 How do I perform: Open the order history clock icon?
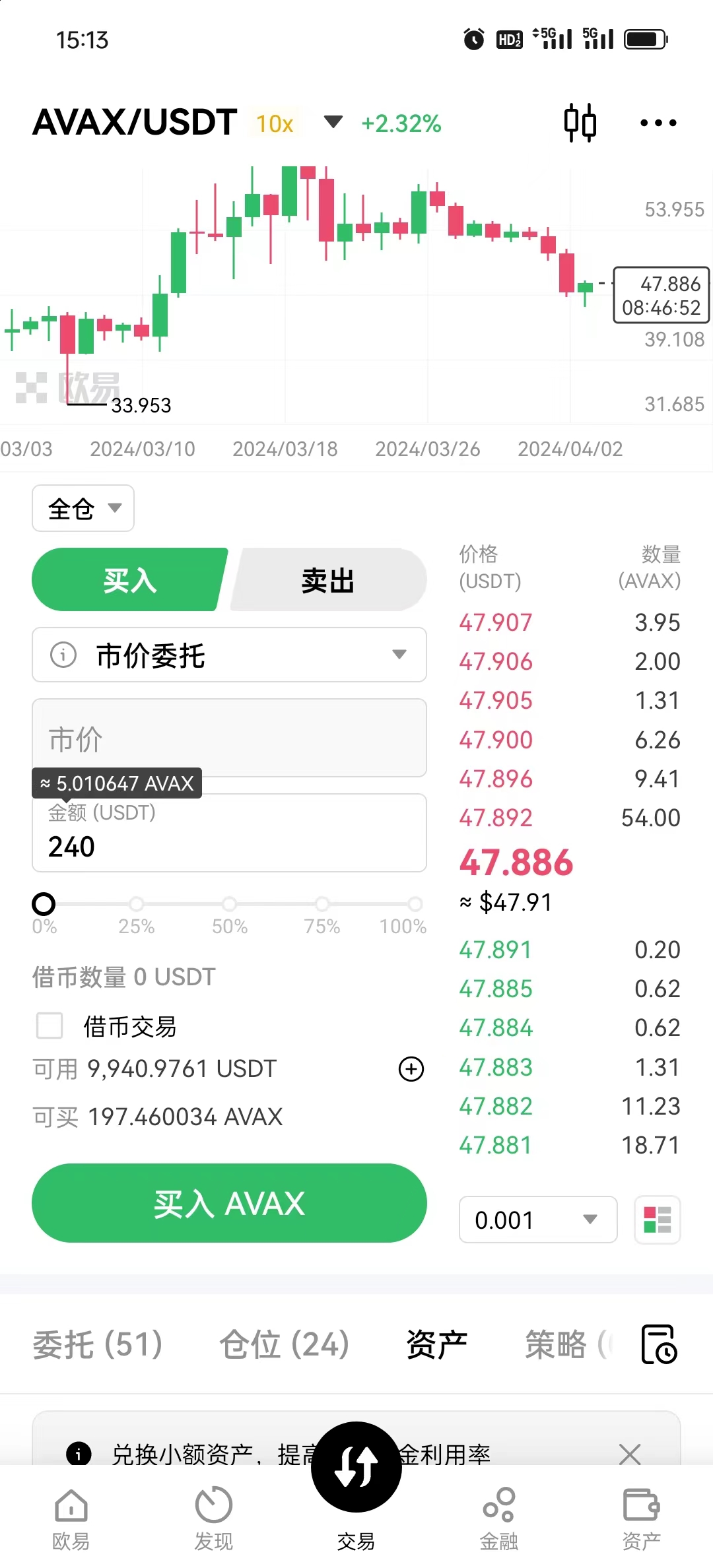point(659,1344)
